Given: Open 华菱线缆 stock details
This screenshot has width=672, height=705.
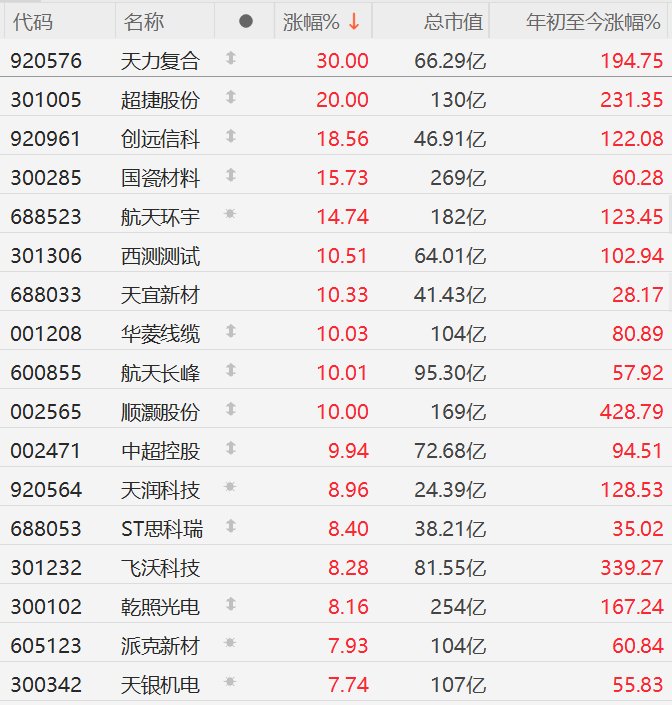Looking at the screenshot, I should [x=160, y=334].
